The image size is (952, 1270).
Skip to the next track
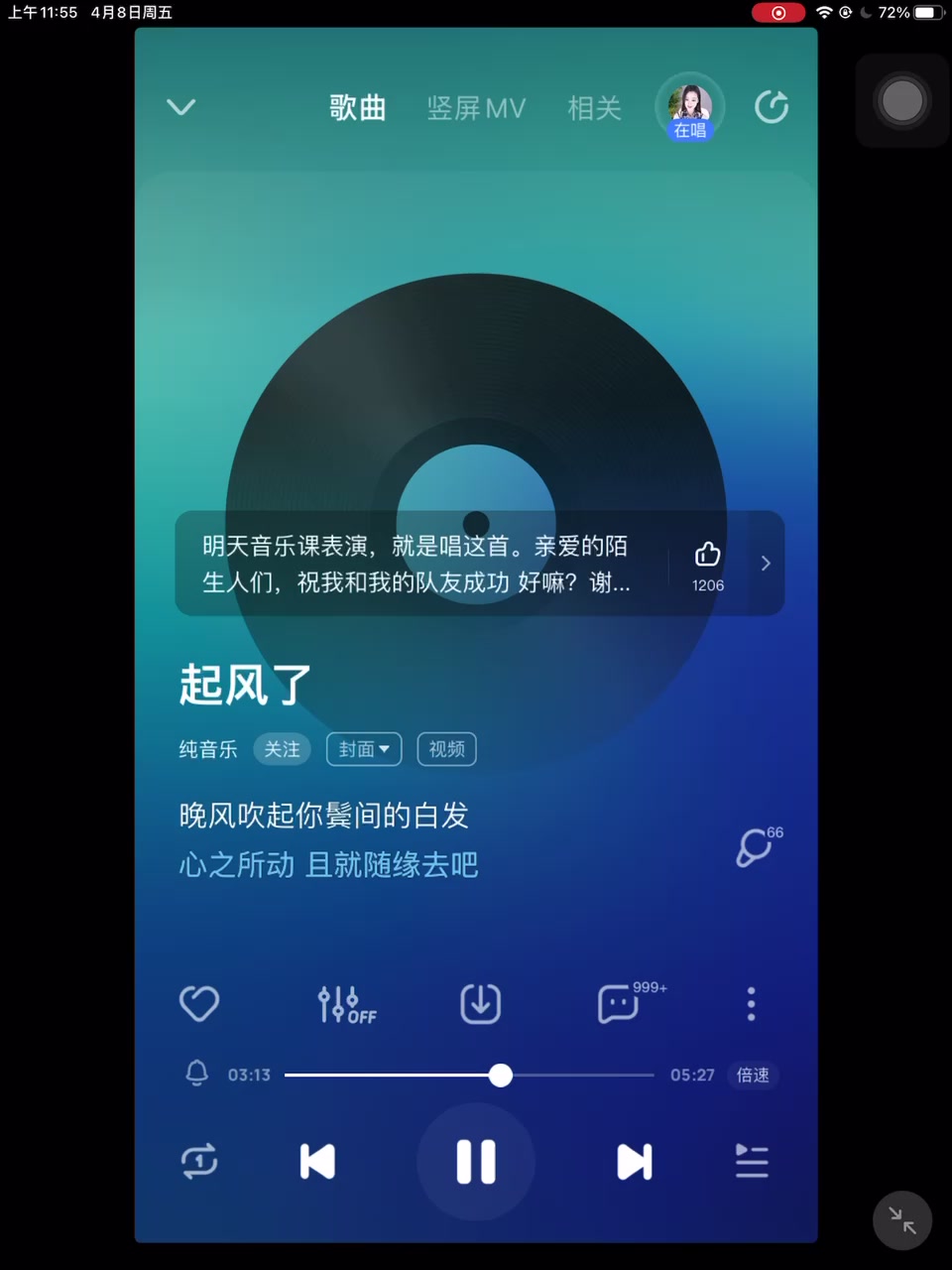(634, 1162)
